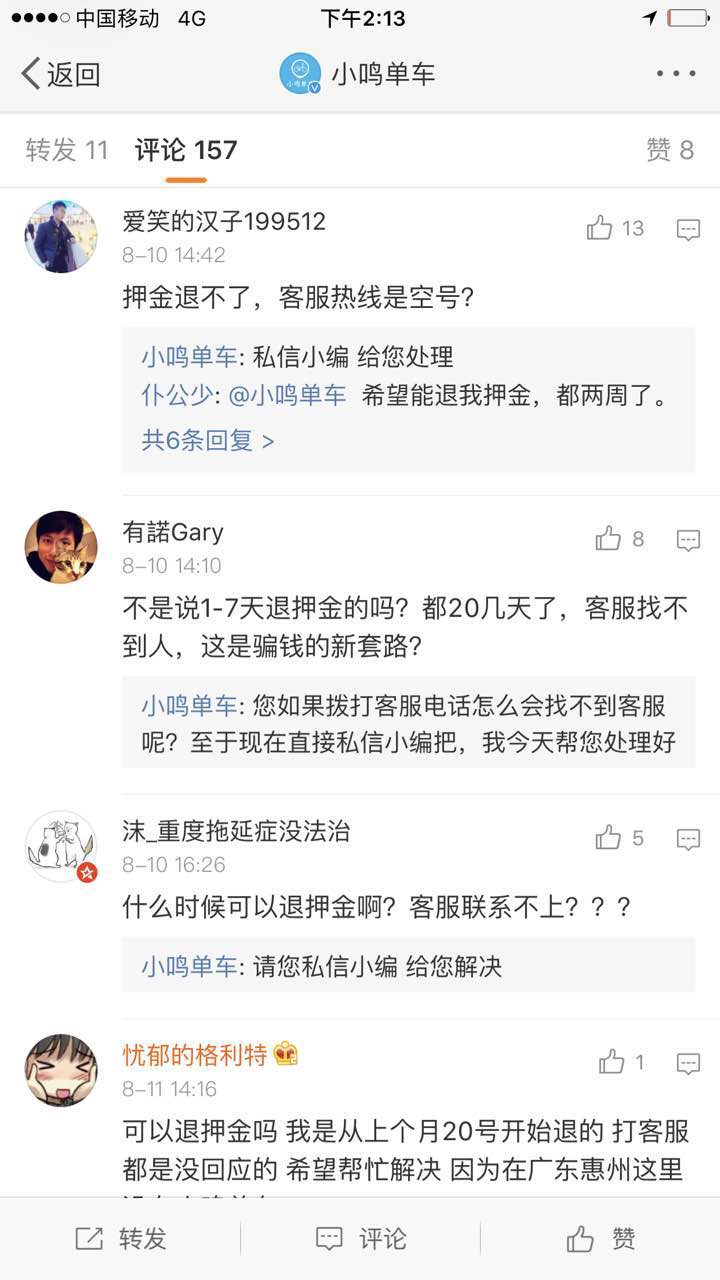Reply to the comment by 爱笑的汉子199512
Viewport: 720px width, 1280px height.
[x=688, y=230]
